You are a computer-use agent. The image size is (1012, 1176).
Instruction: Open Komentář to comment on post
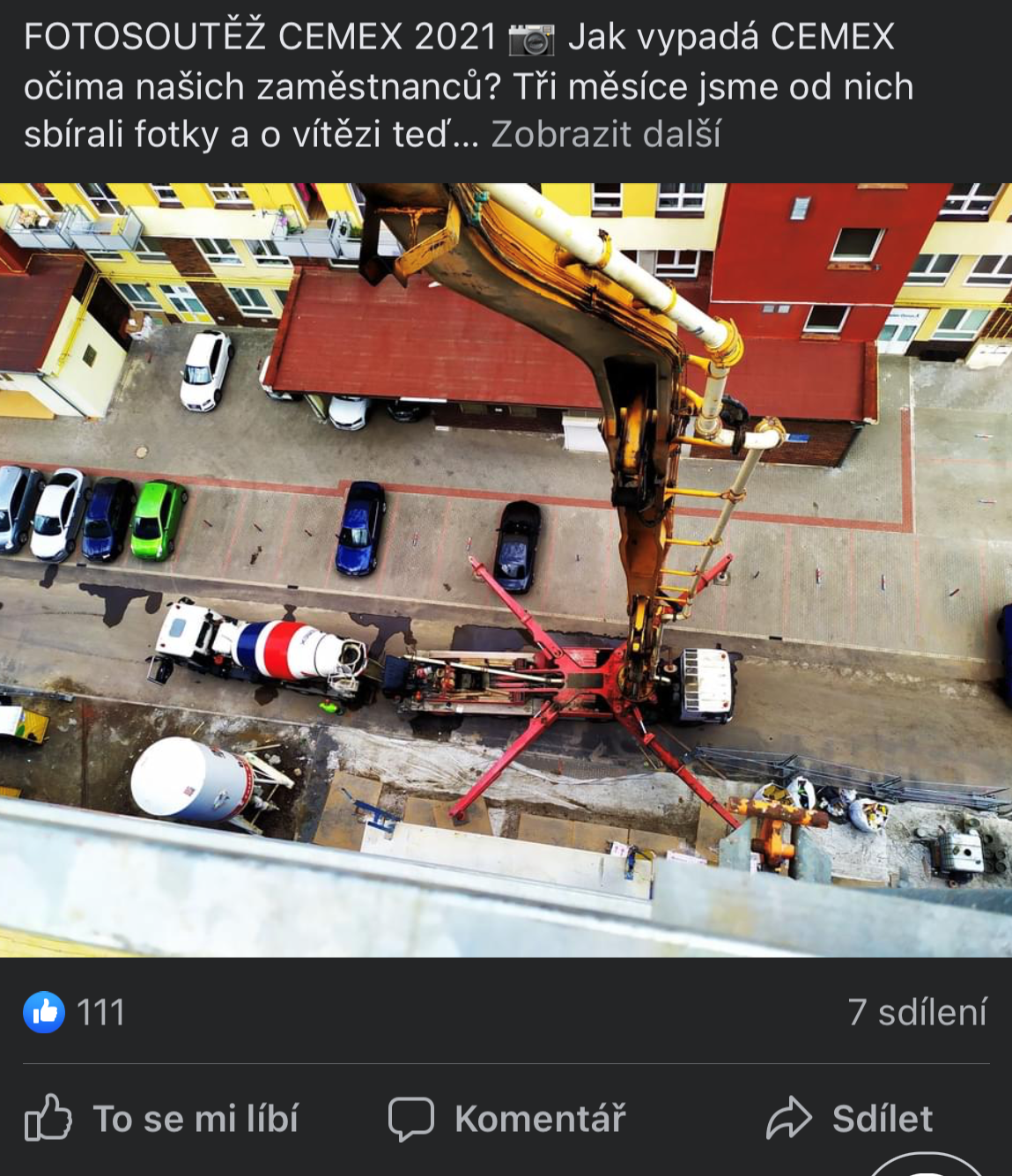(507, 1119)
